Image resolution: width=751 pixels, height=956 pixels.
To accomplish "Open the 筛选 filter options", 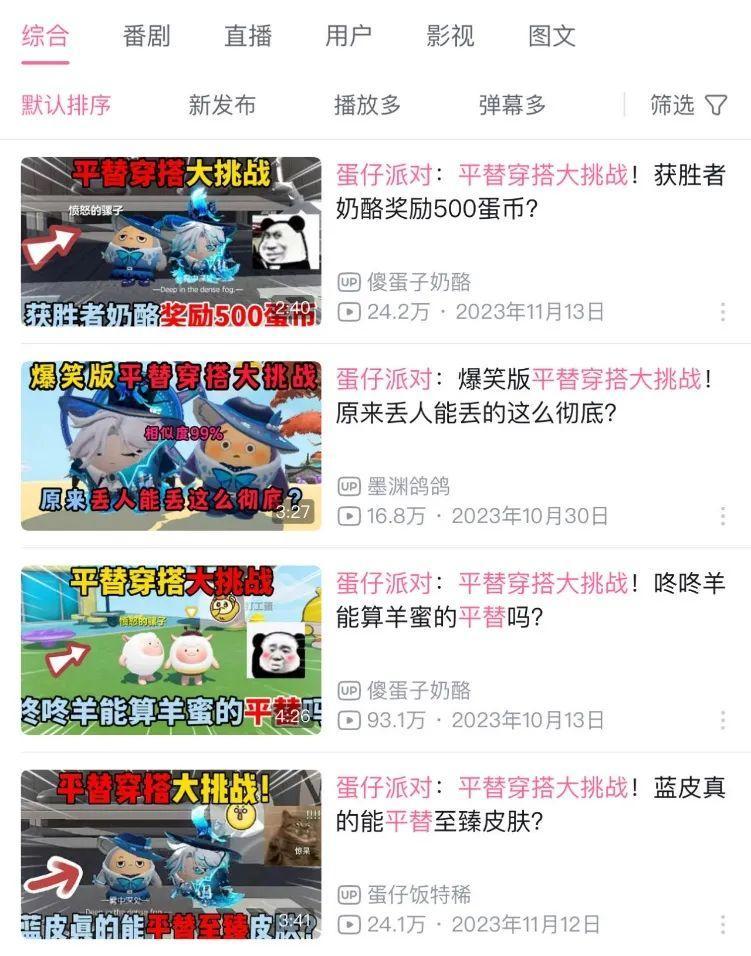I will tap(688, 105).
